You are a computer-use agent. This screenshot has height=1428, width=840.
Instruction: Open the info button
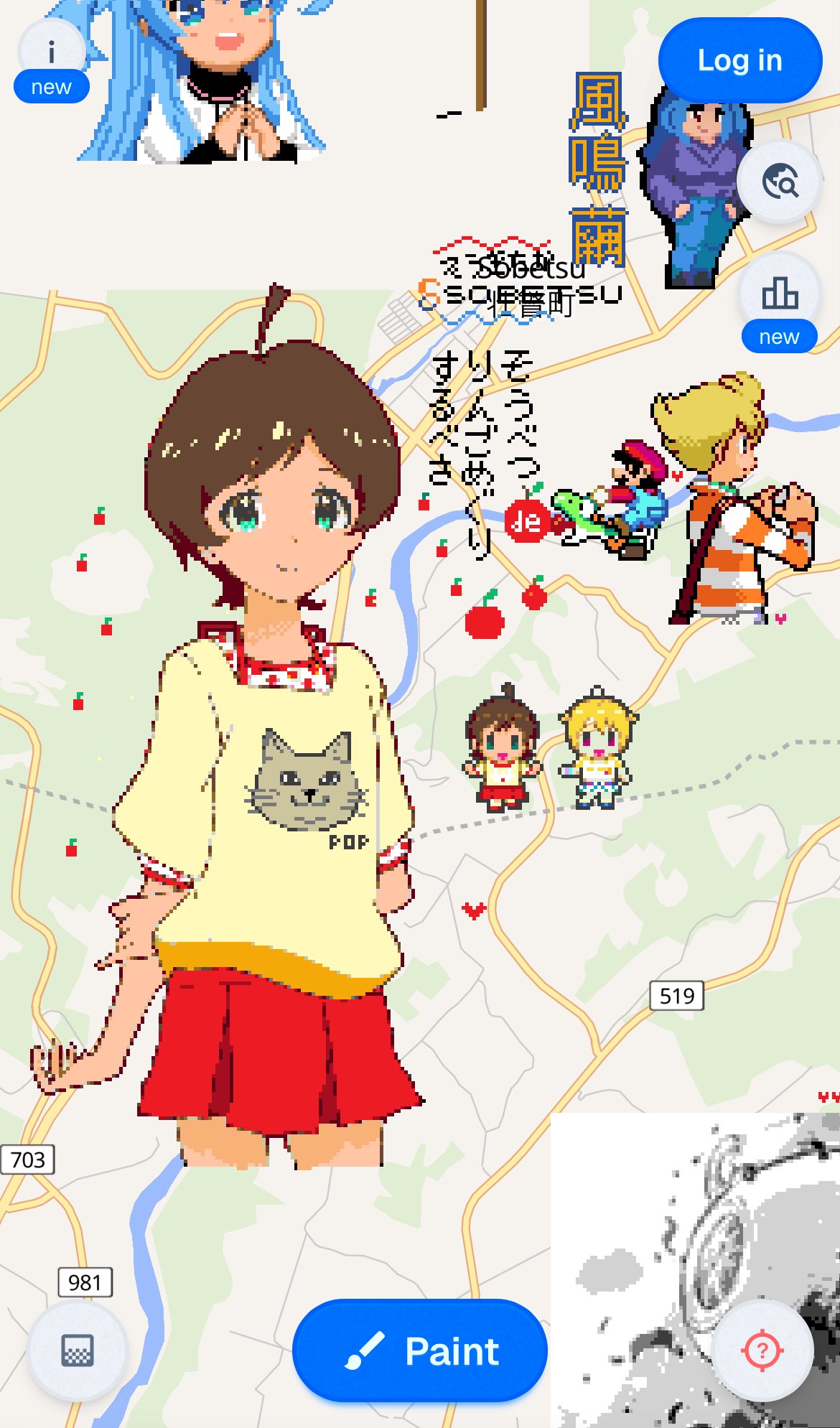[51, 54]
